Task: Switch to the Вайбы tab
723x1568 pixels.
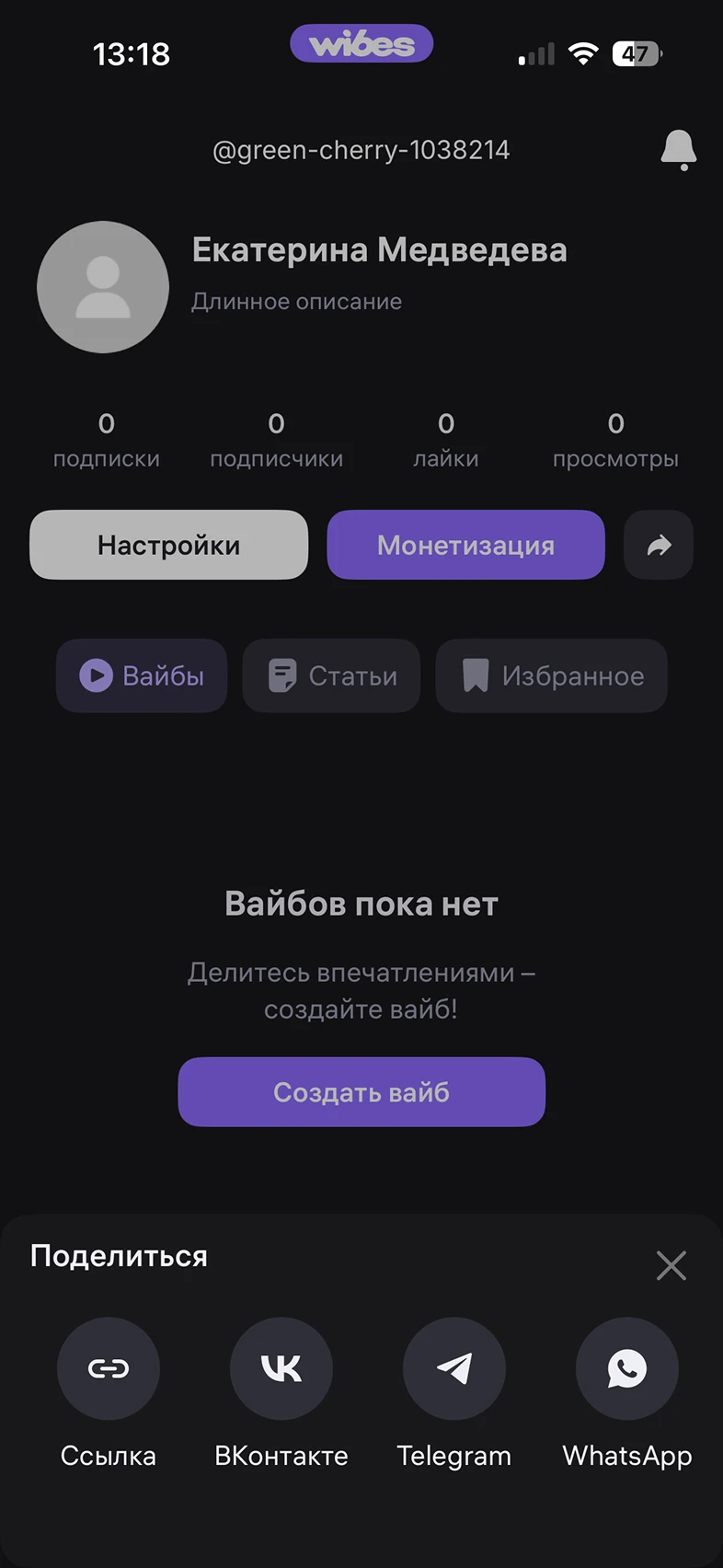Action: [x=142, y=675]
